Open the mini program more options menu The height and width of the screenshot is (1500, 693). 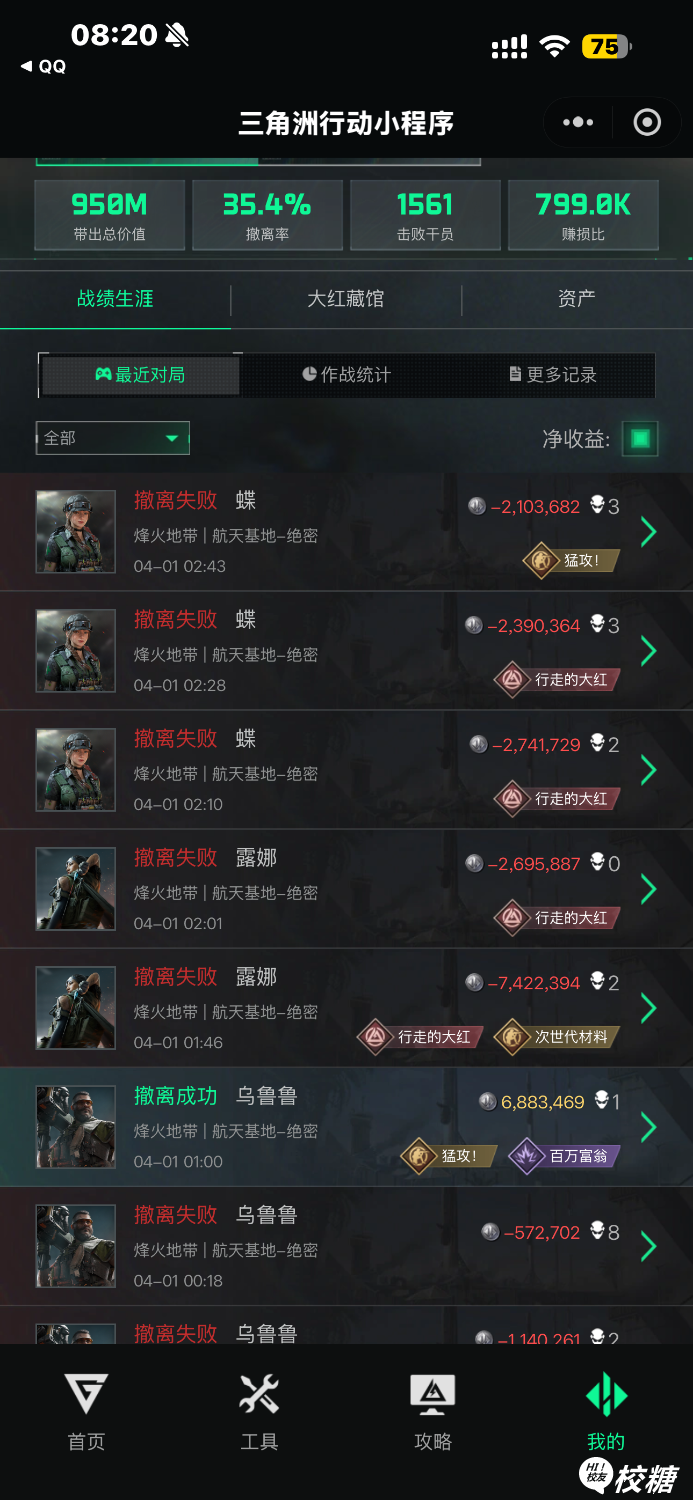(578, 123)
